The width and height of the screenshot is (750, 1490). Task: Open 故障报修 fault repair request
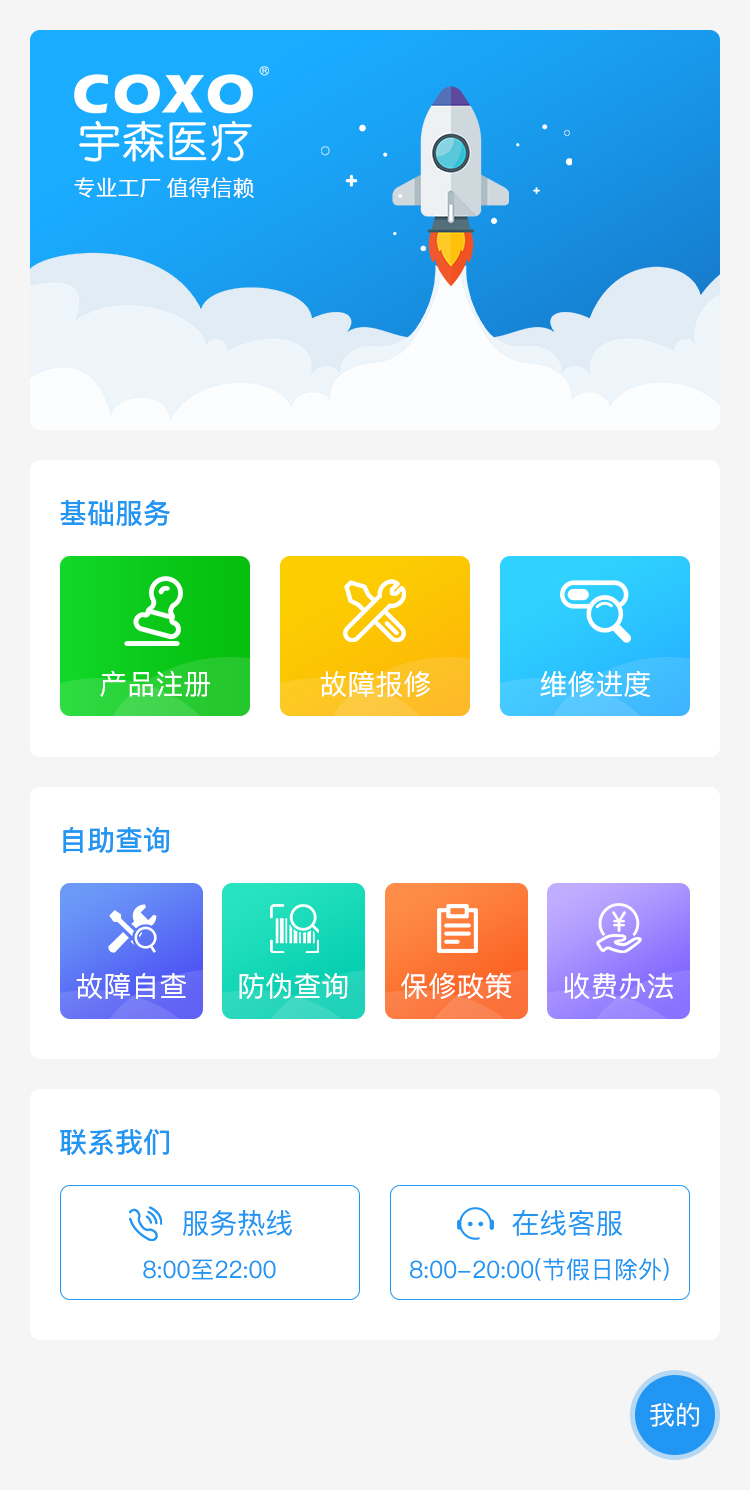[x=375, y=636]
